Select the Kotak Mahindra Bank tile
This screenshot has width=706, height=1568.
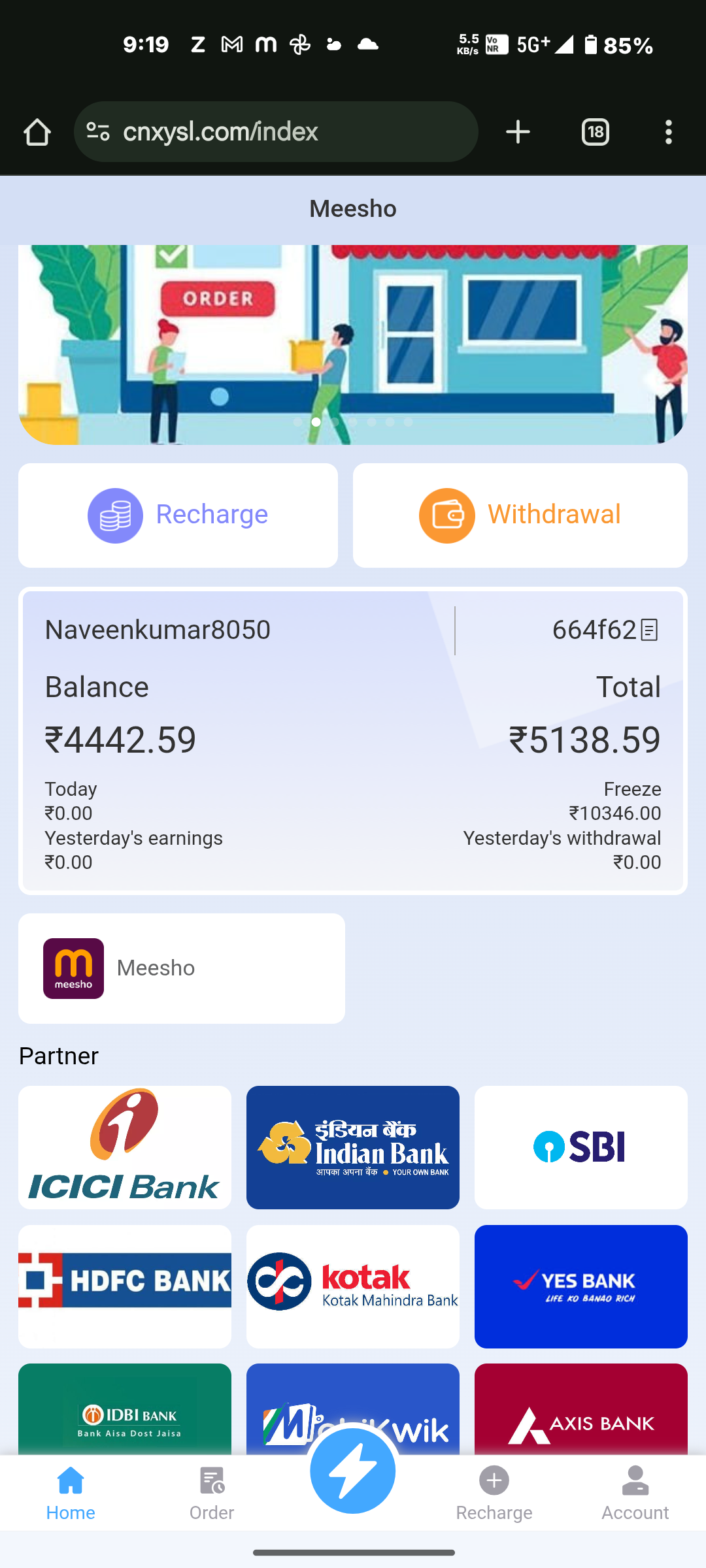(352, 1286)
